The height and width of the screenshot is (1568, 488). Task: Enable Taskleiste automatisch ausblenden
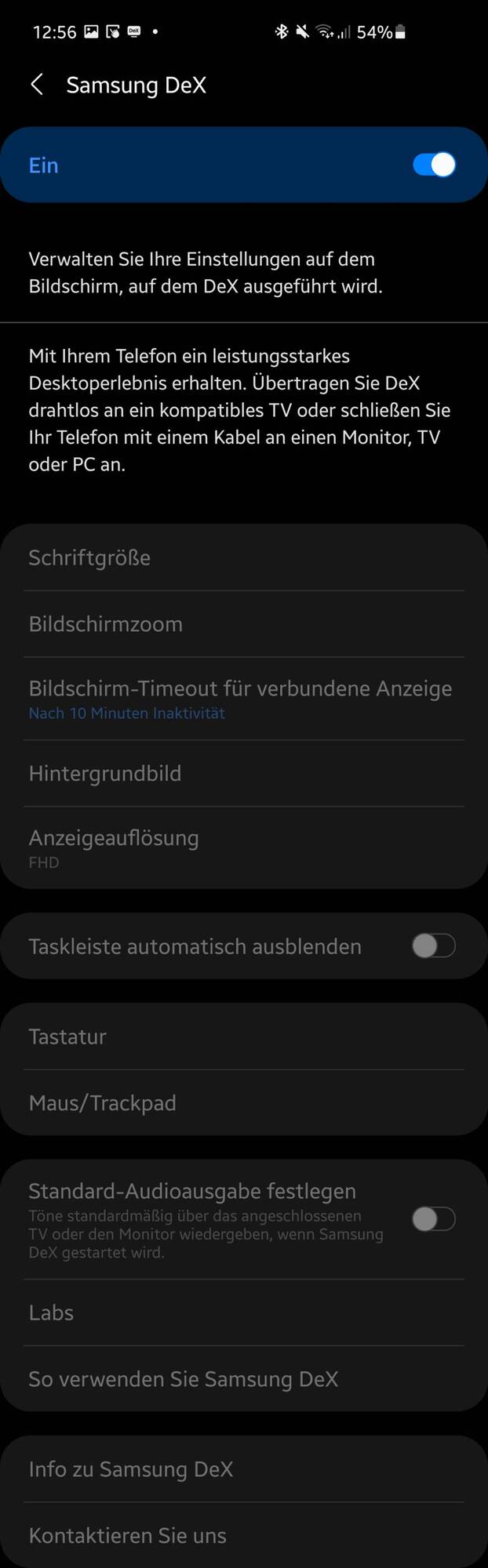point(433,946)
